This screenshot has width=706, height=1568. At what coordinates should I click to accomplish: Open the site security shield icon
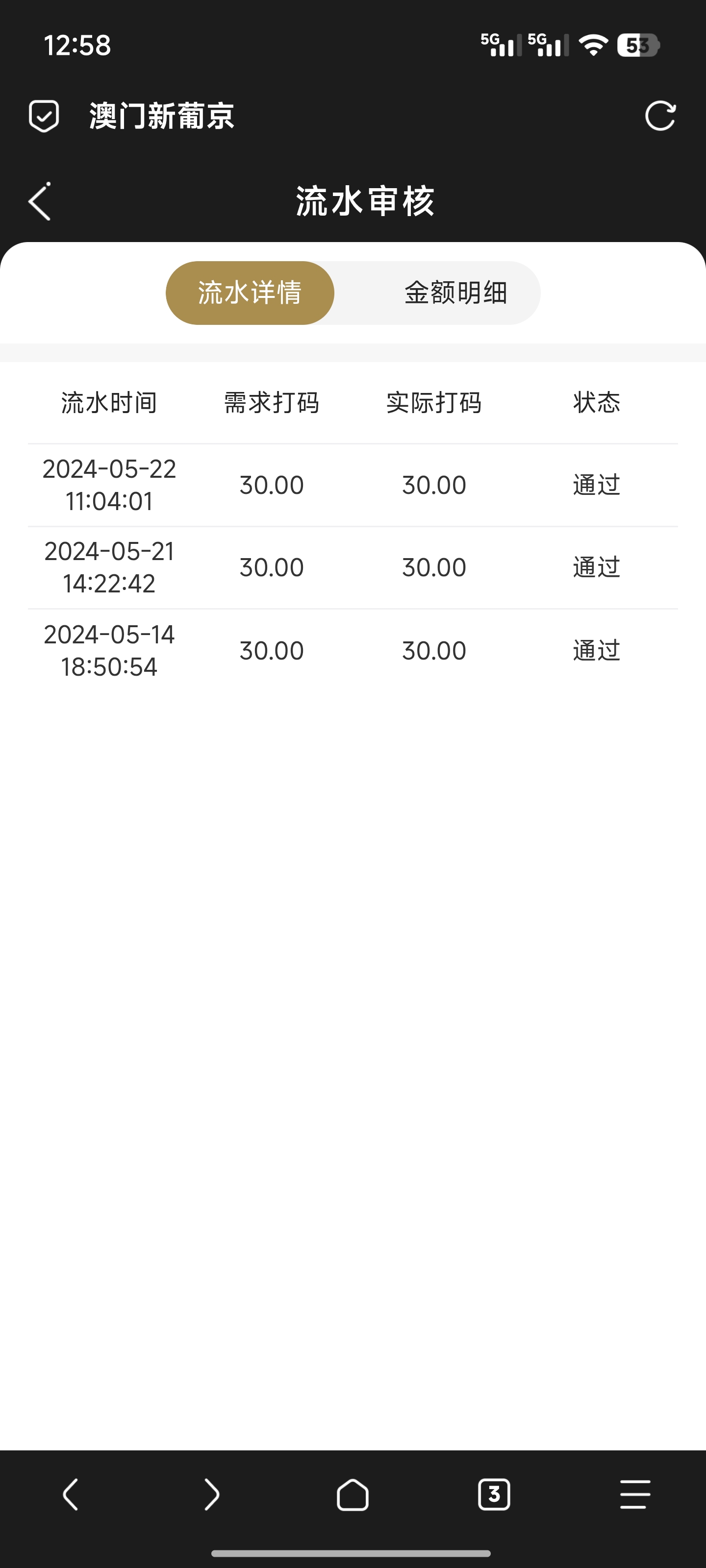(x=44, y=116)
